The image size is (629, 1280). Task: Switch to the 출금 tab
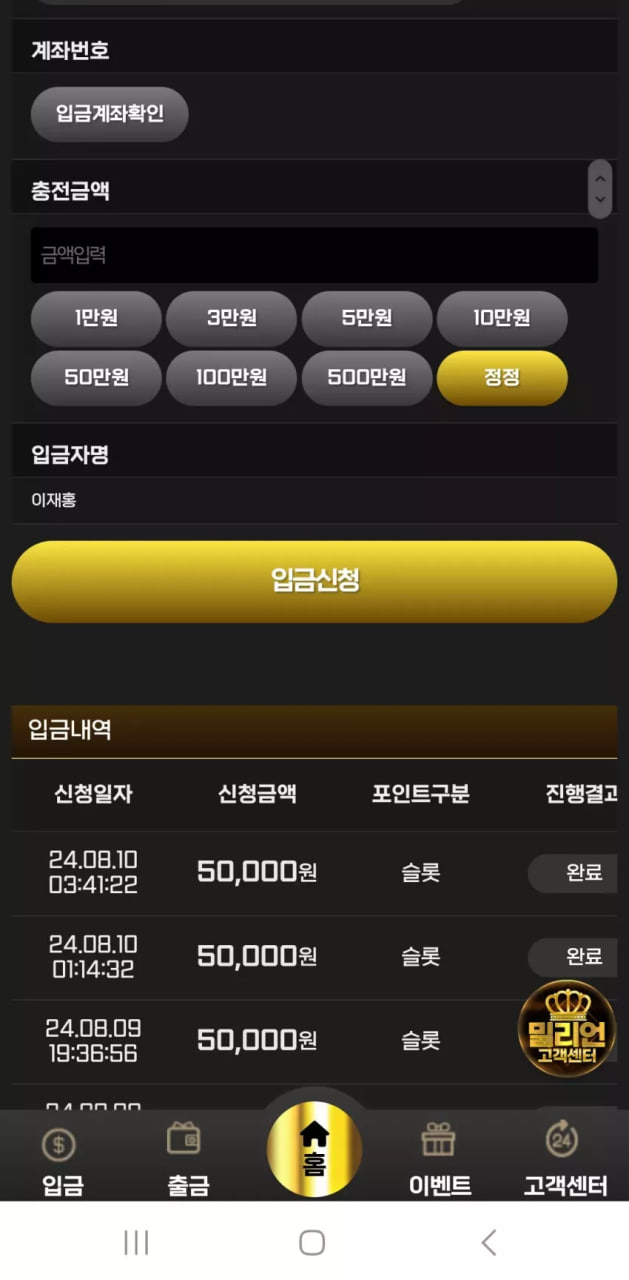(187, 1160)
